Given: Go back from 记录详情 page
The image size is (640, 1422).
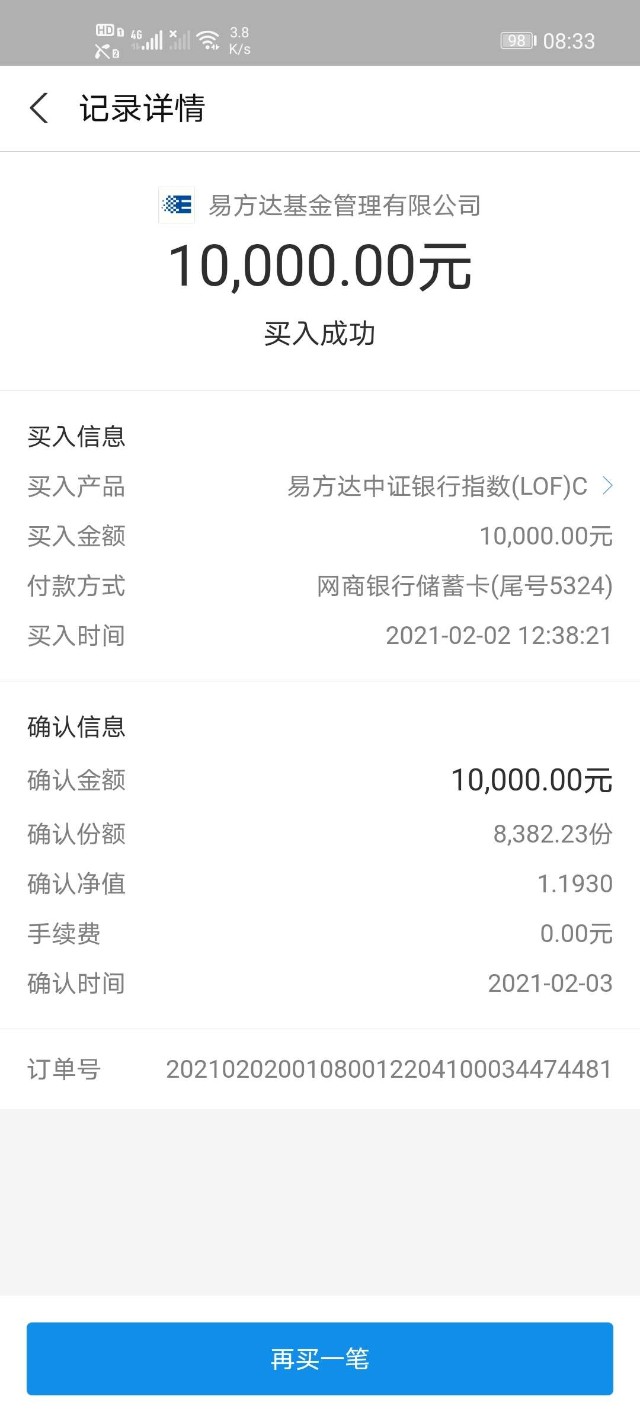Looking at the screenshot, I should [x=39, y=108].
